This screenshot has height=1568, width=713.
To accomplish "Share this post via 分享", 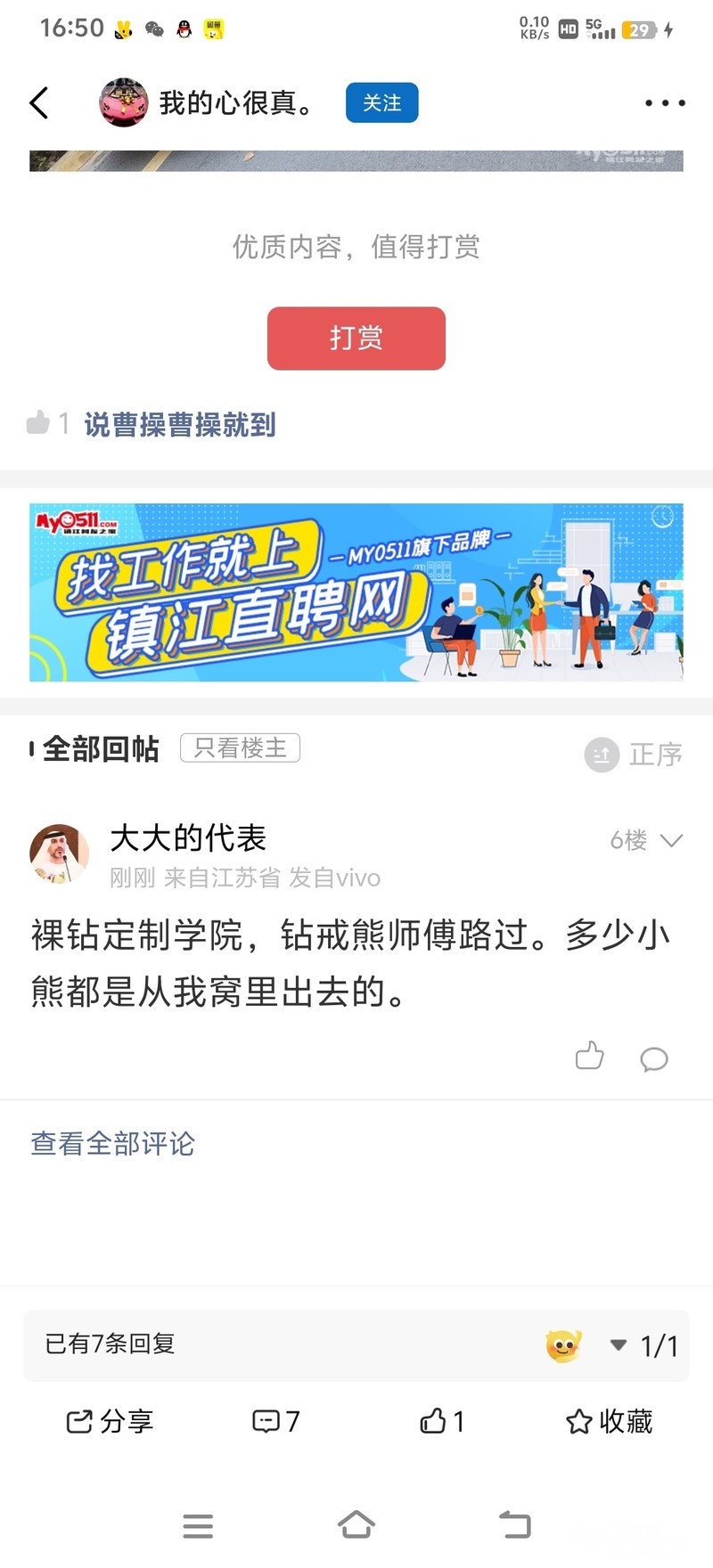I will click(110, 1421).
